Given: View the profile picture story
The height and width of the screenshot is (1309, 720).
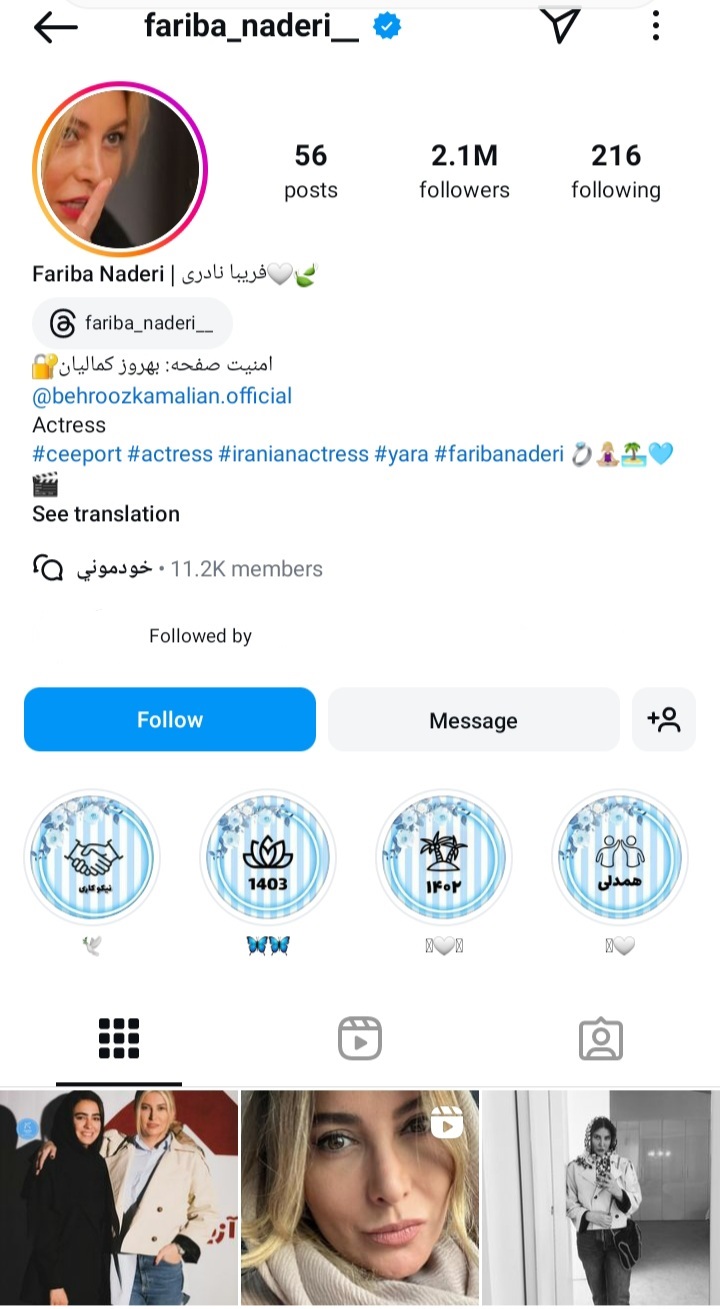Looking at the screenshot, I should point(120,167).
